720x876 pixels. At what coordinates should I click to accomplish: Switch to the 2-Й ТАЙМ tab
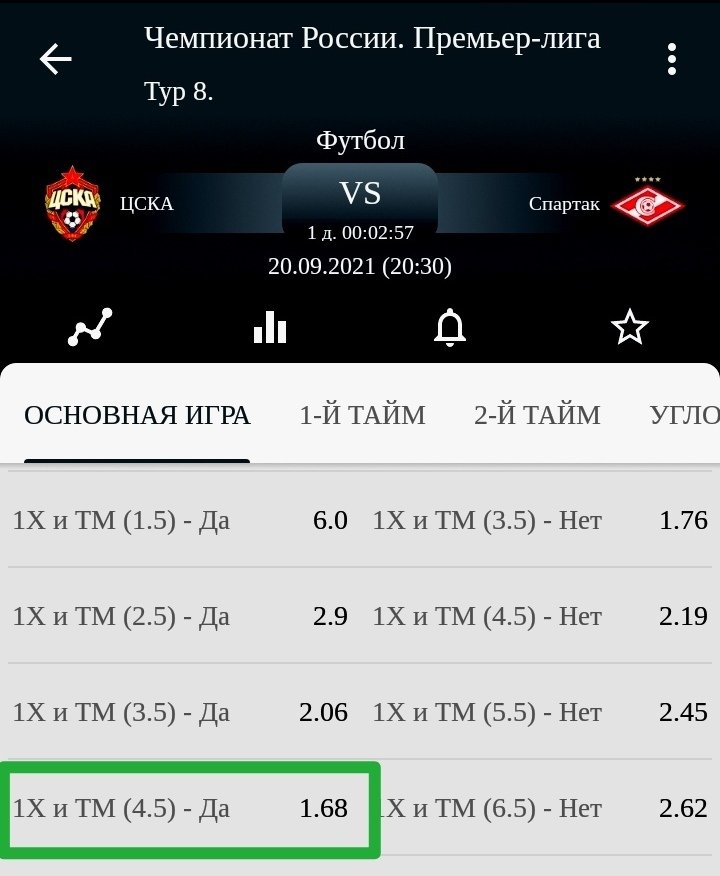(537, 415)
